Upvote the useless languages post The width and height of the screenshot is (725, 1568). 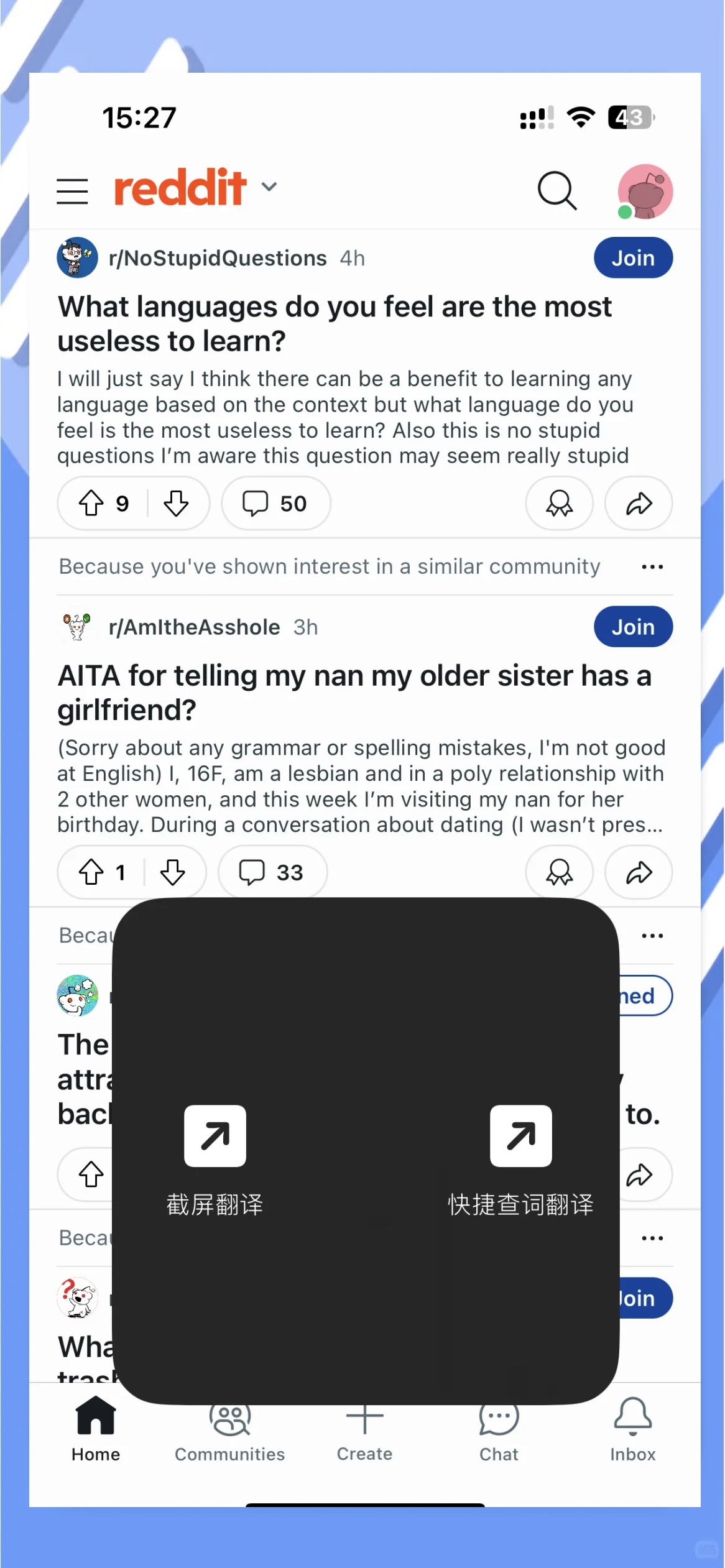[91, 503]
